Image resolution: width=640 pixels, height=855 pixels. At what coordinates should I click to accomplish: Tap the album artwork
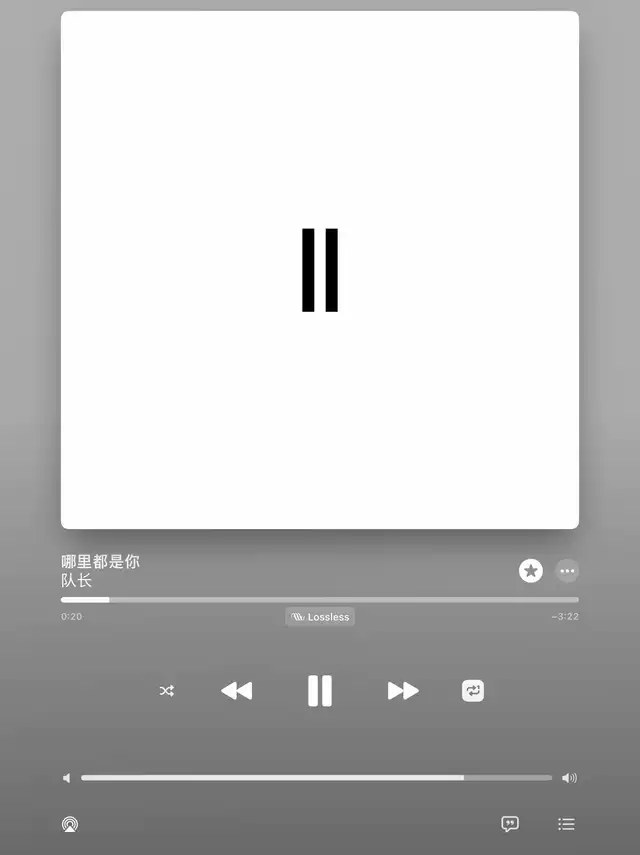(x=320, y=270)
